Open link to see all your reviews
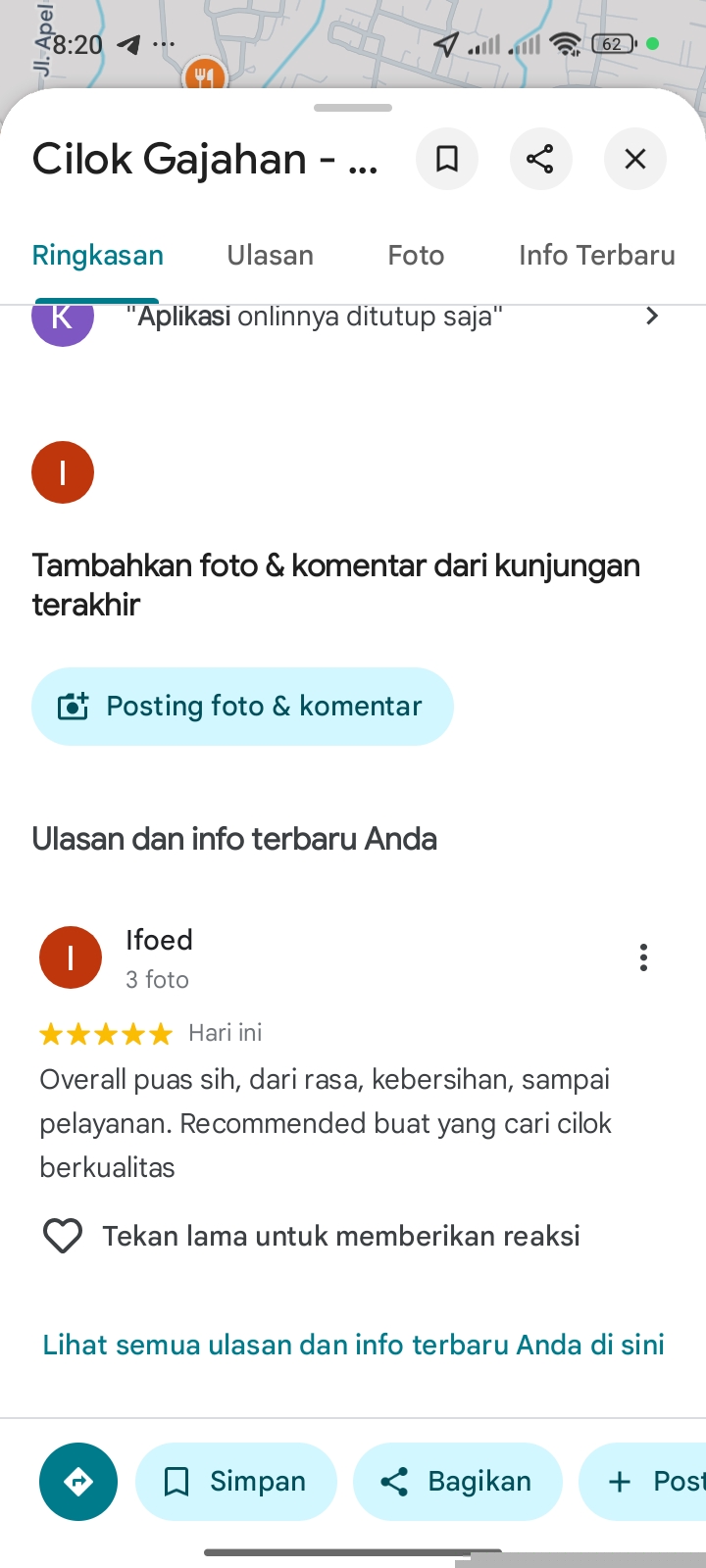This screenshot has height=1568, width=706. pos(353,1345)
